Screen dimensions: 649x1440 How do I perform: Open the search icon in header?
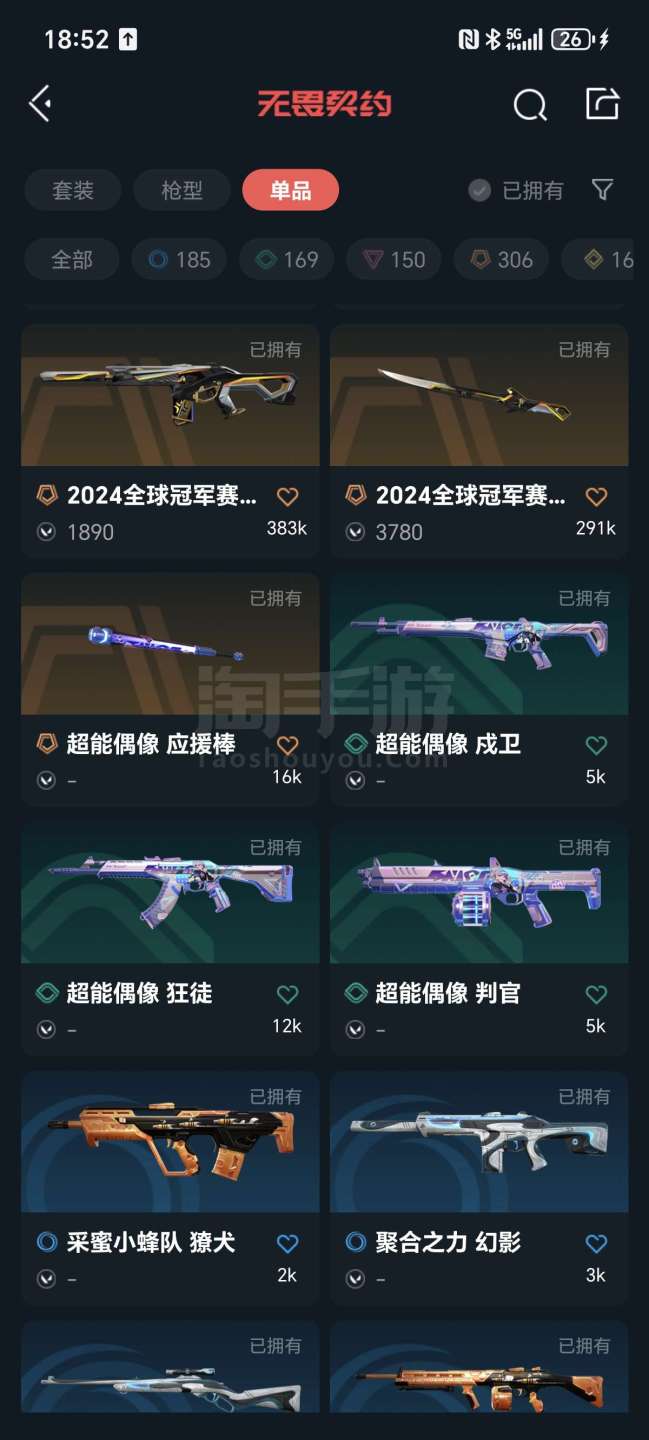click(529, 104)
